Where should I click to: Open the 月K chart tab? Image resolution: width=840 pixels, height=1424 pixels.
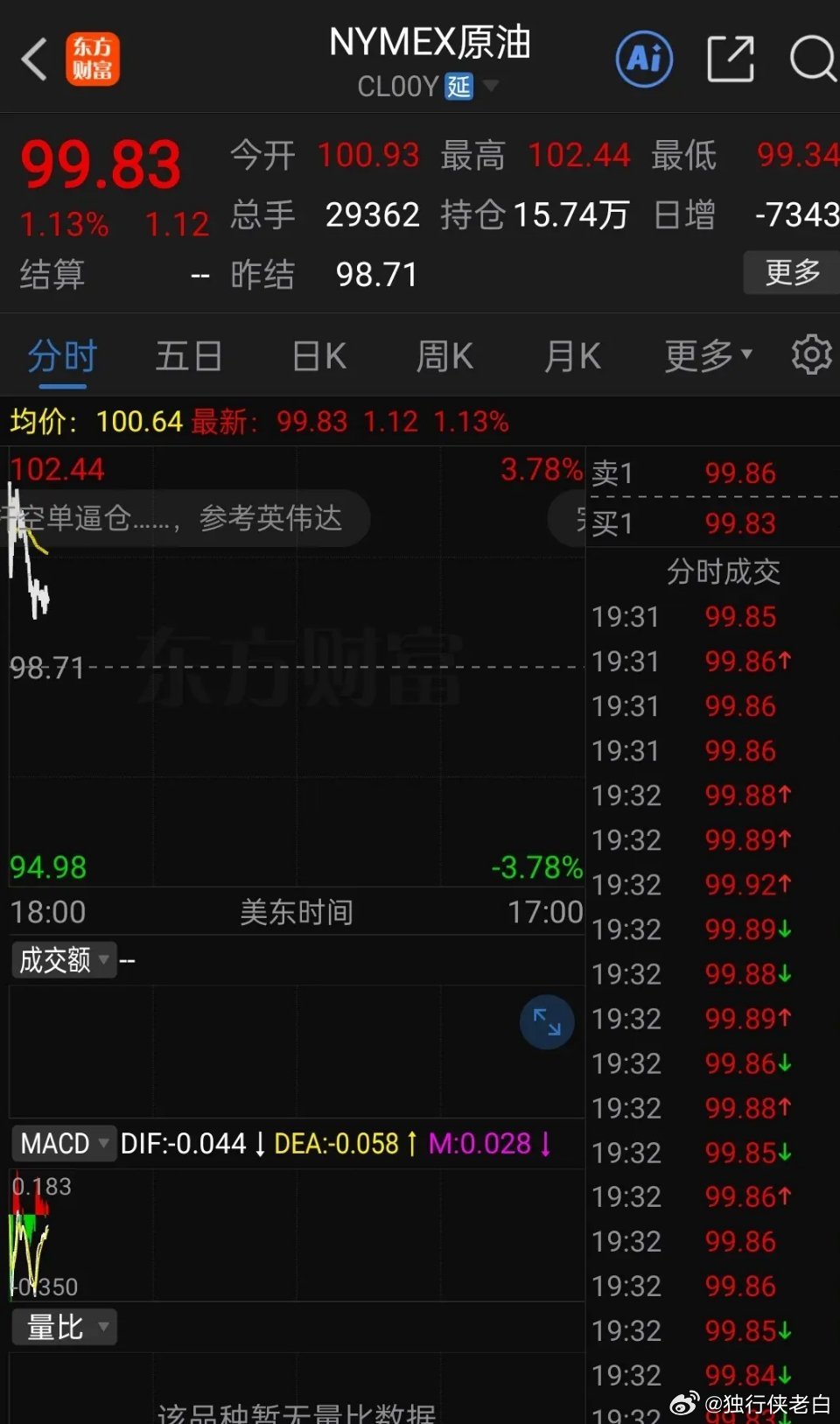(x=573, y=355)
